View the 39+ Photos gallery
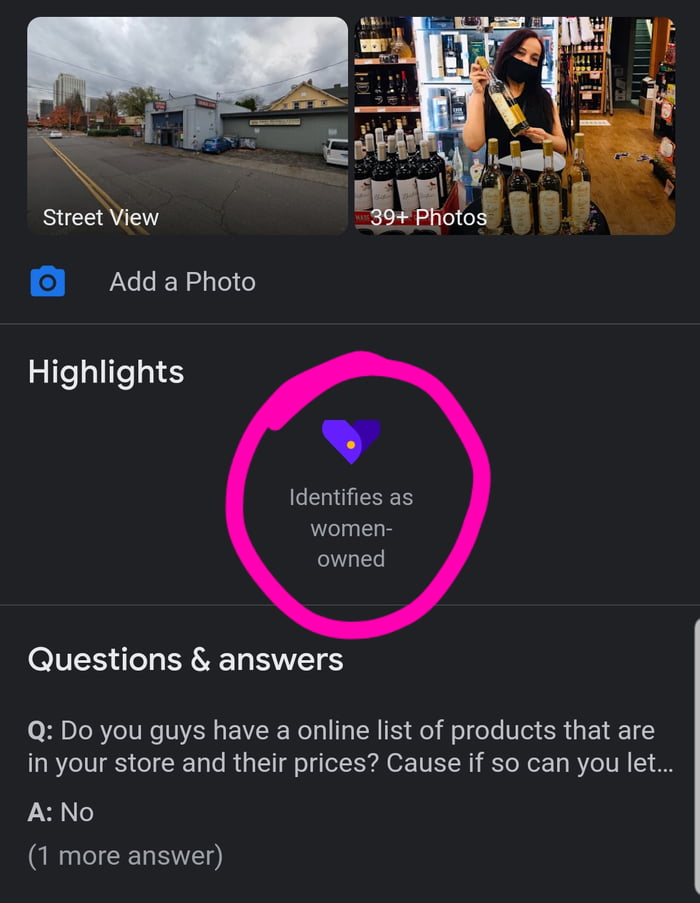 tap(514, 126)
